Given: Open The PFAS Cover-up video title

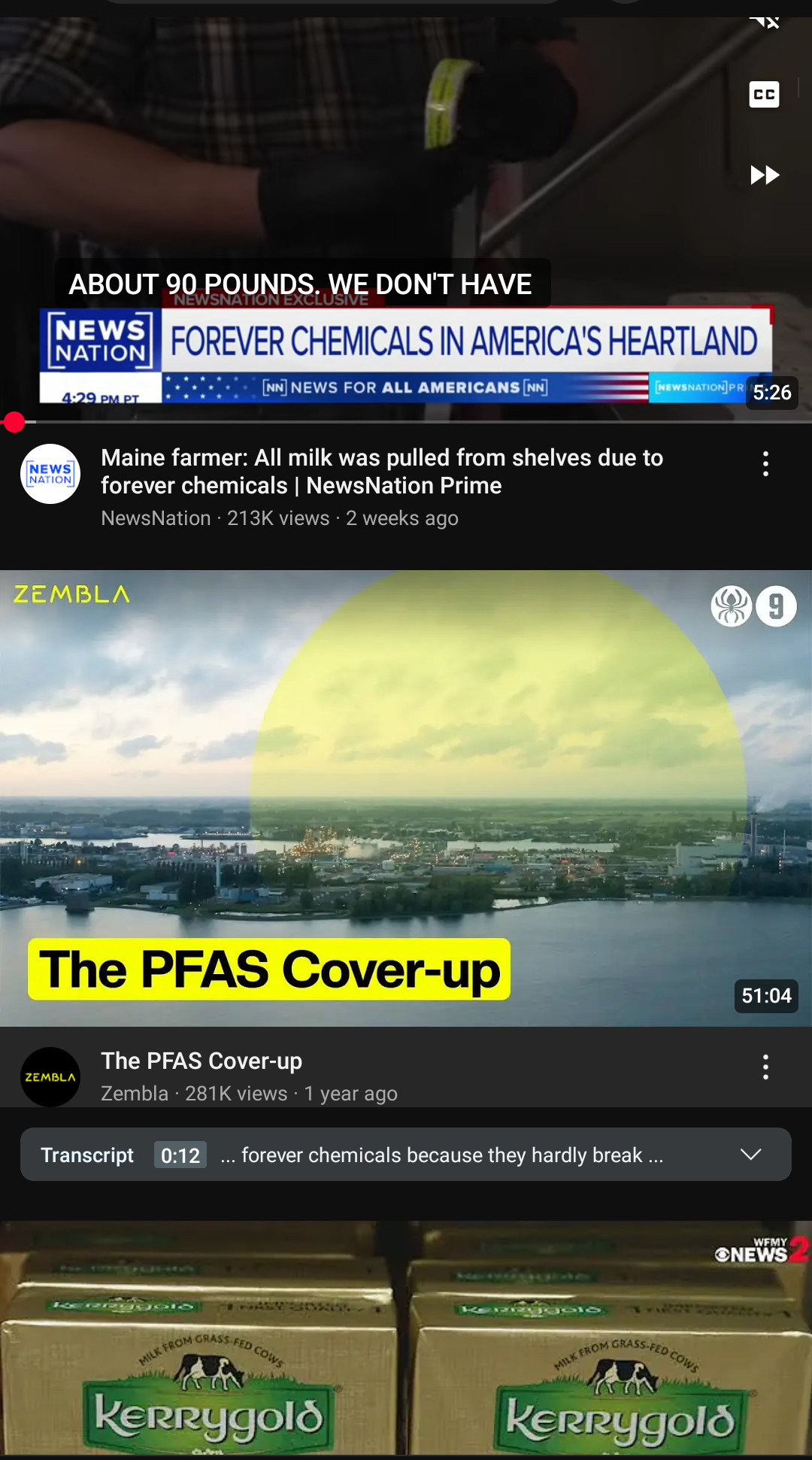Looking at the screenshot, I should tap(201, 1061).
